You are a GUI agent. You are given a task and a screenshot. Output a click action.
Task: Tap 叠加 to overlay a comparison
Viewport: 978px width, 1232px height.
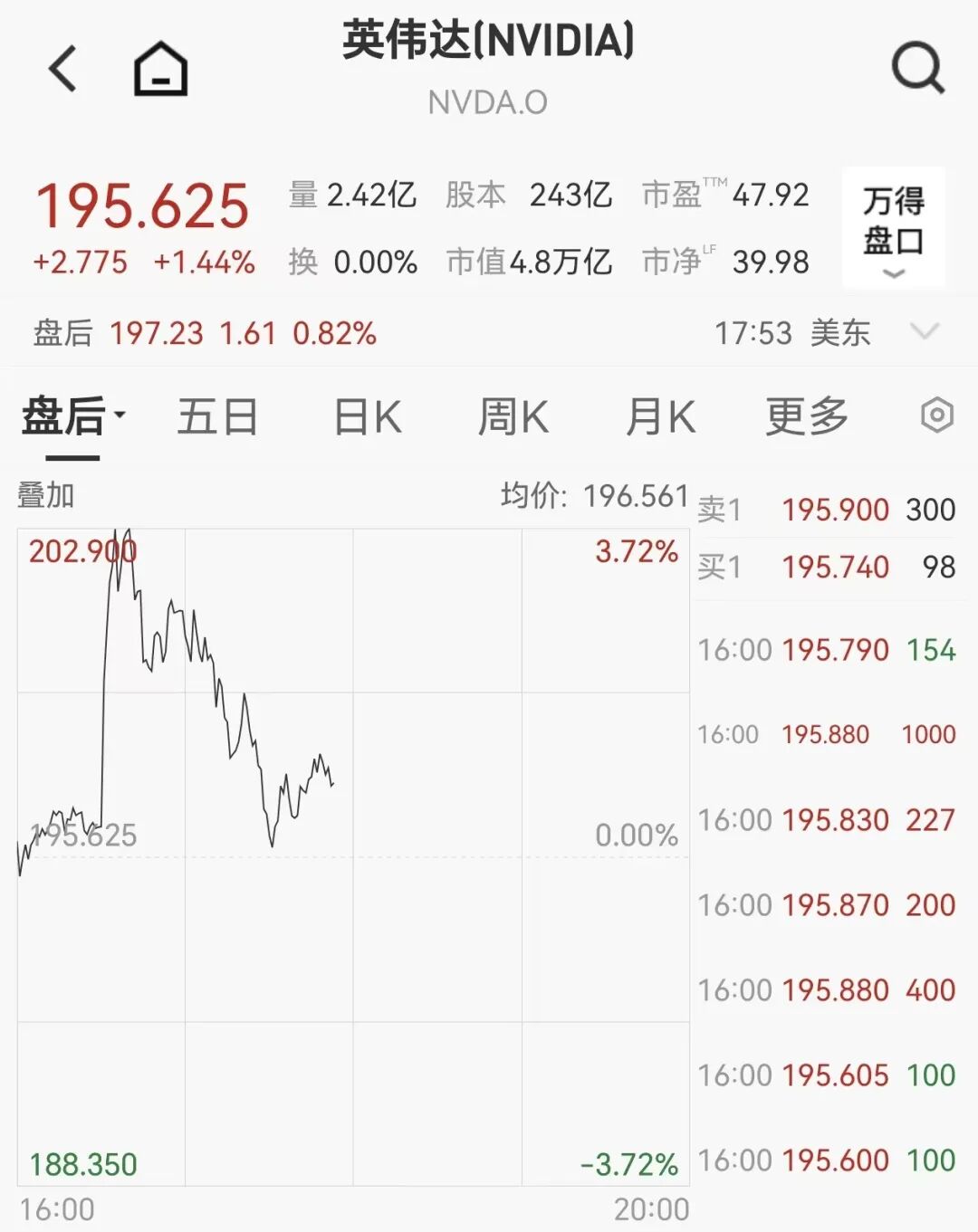pos(45,495)
